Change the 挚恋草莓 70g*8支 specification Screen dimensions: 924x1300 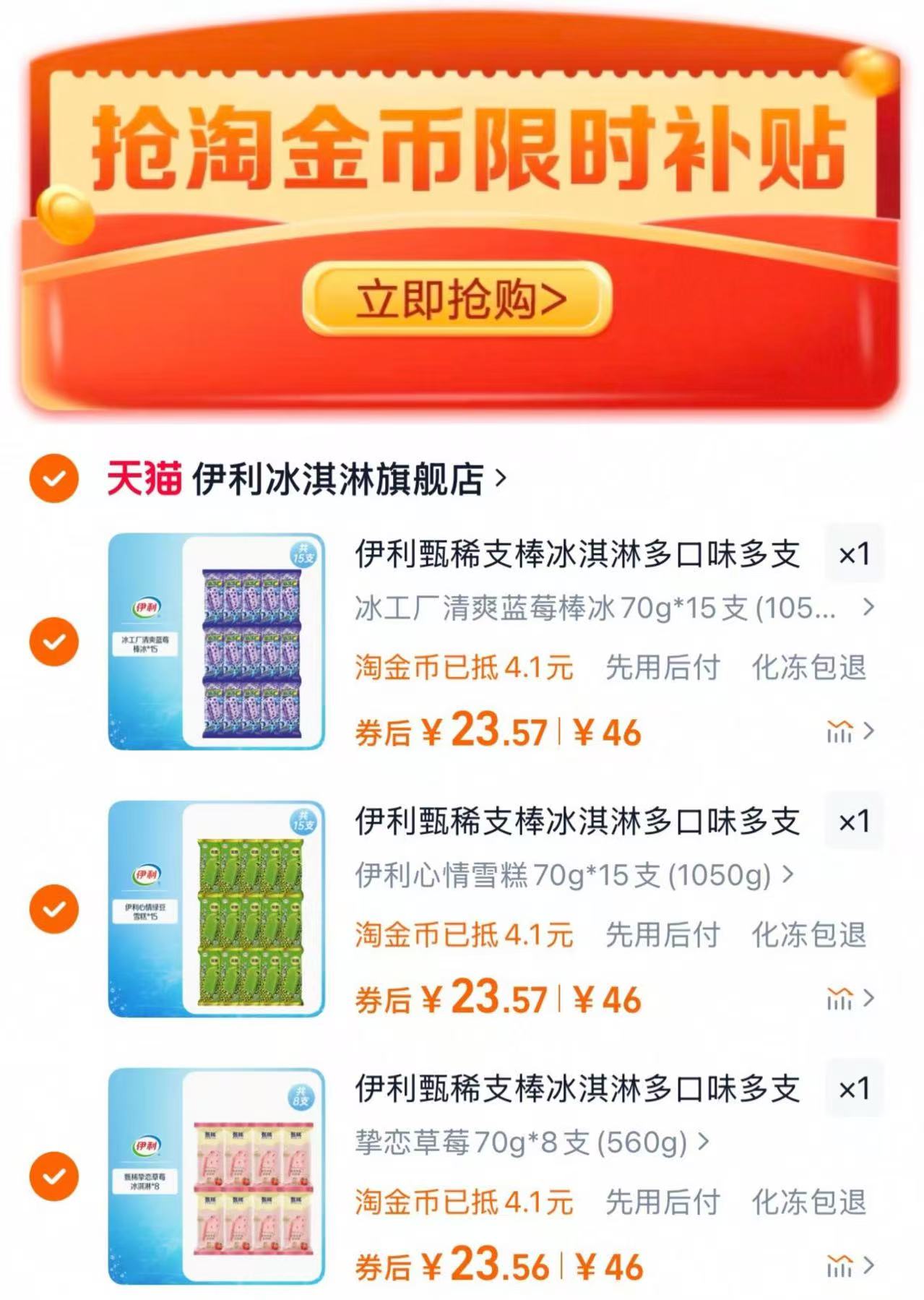click(532, 1142)
